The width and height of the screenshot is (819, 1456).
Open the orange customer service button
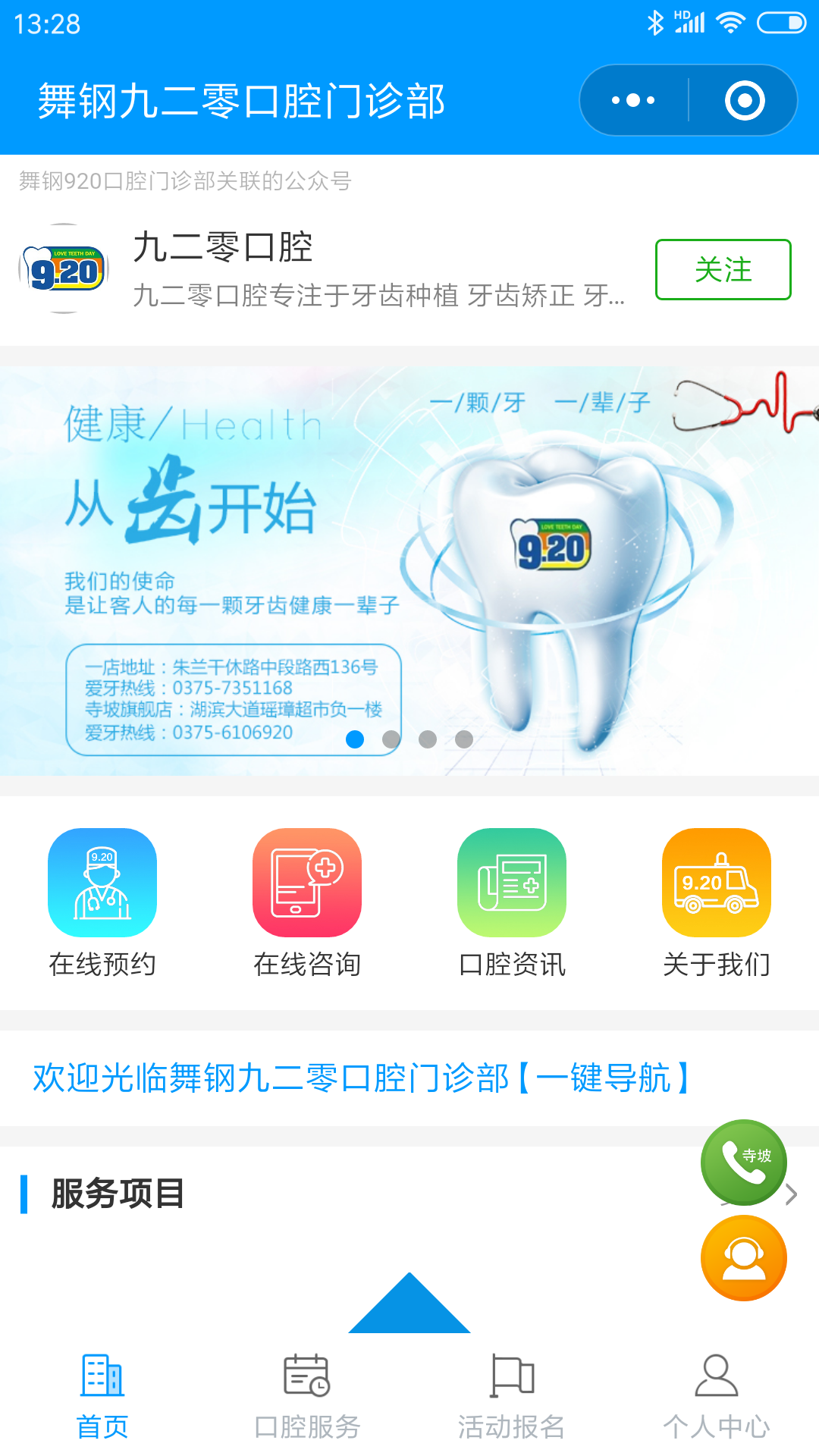(743, 1258)
